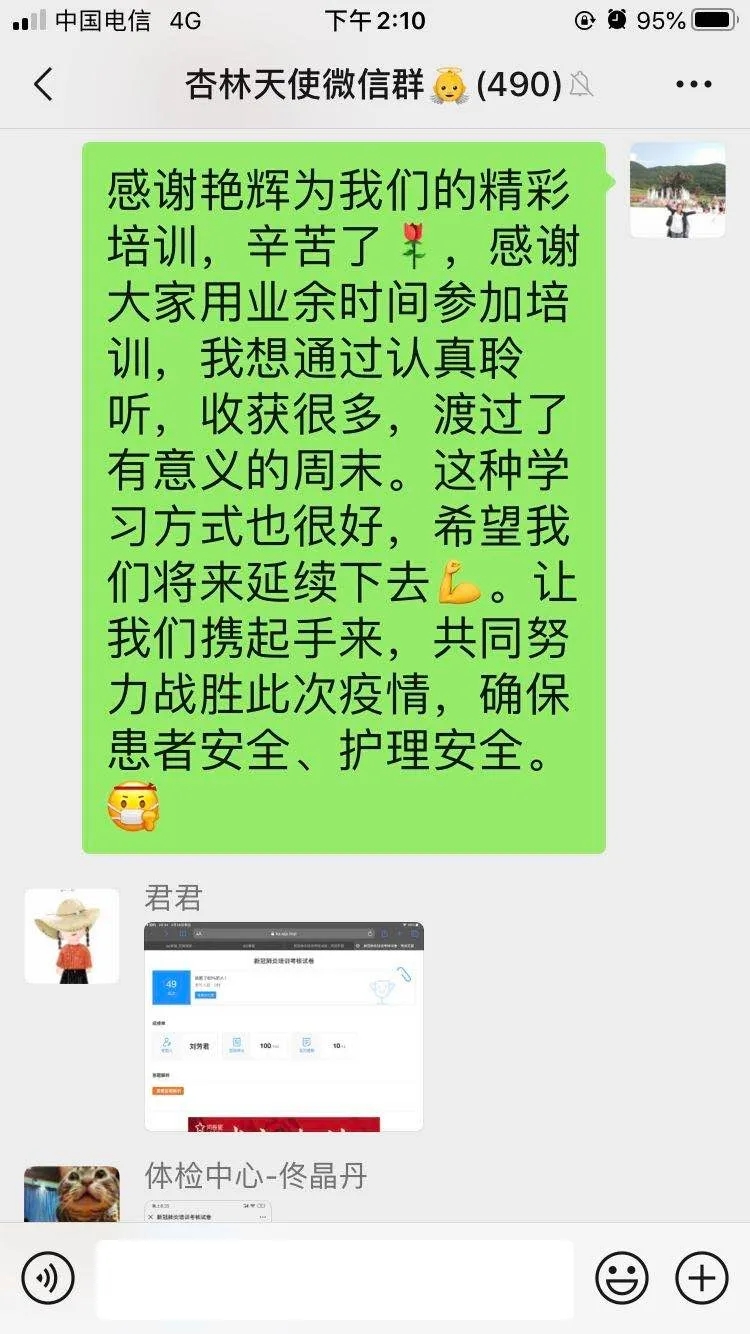Focus the message text field
Screen dimensions: 750x1334
(x=335, y=1278)
